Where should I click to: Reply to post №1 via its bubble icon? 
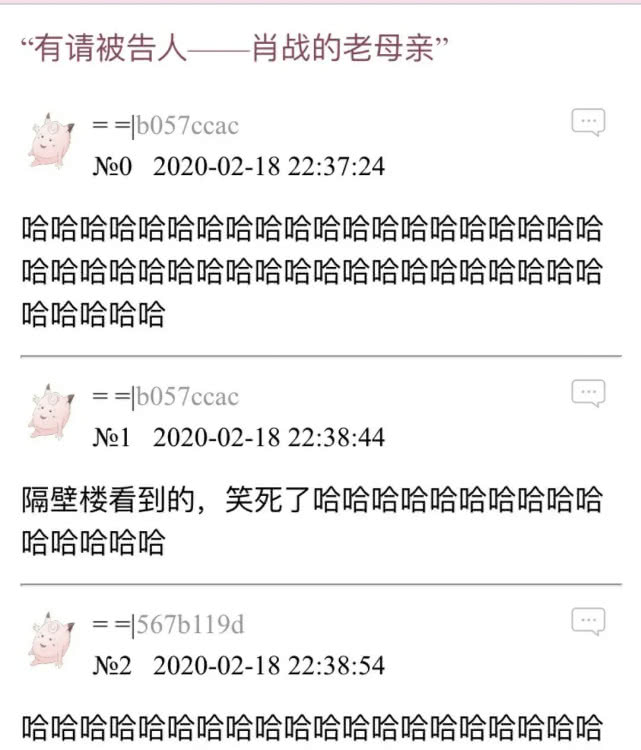(588, 393)
